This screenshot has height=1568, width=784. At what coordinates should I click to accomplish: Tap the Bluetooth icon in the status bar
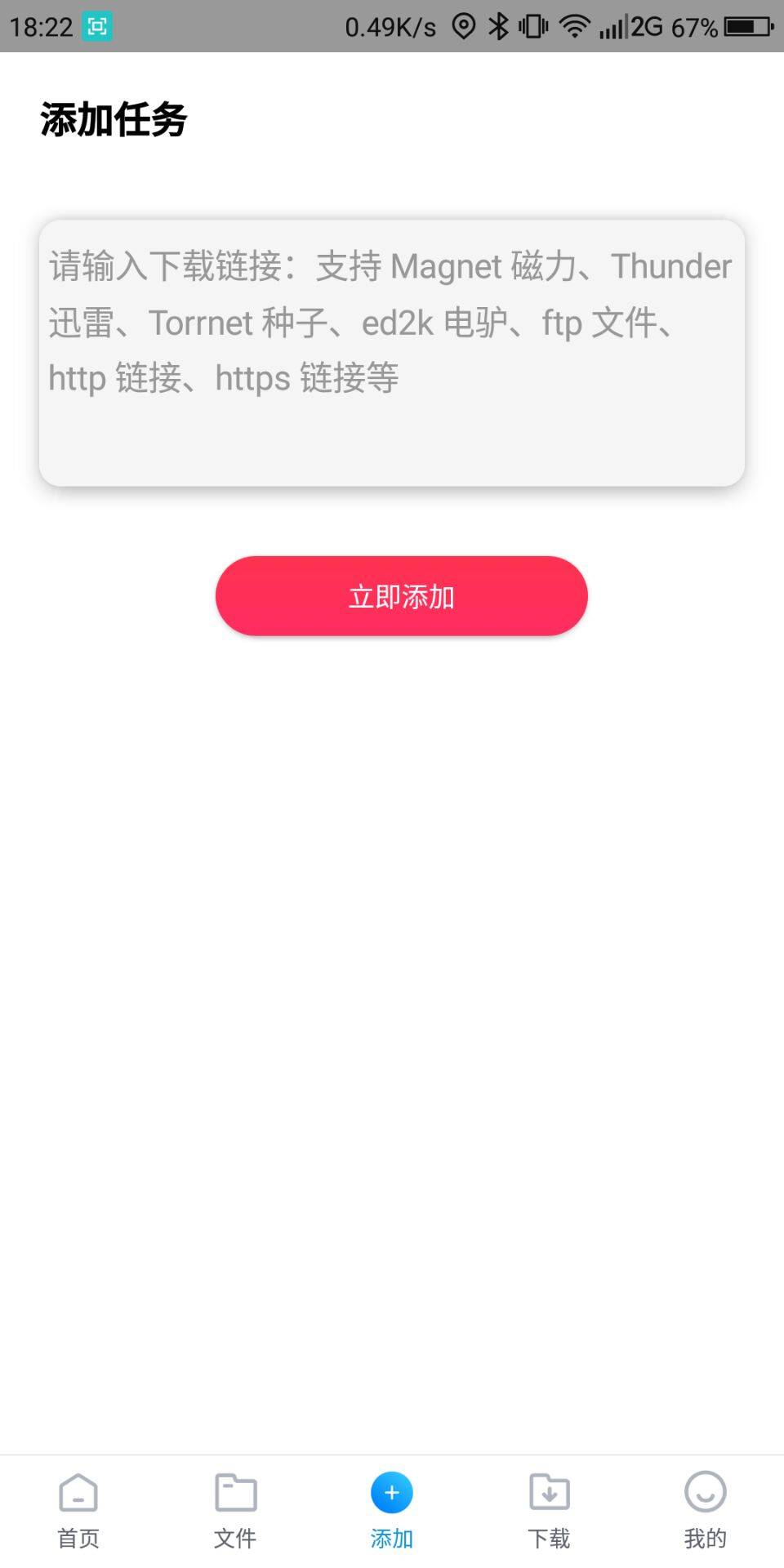coord(500,24)
